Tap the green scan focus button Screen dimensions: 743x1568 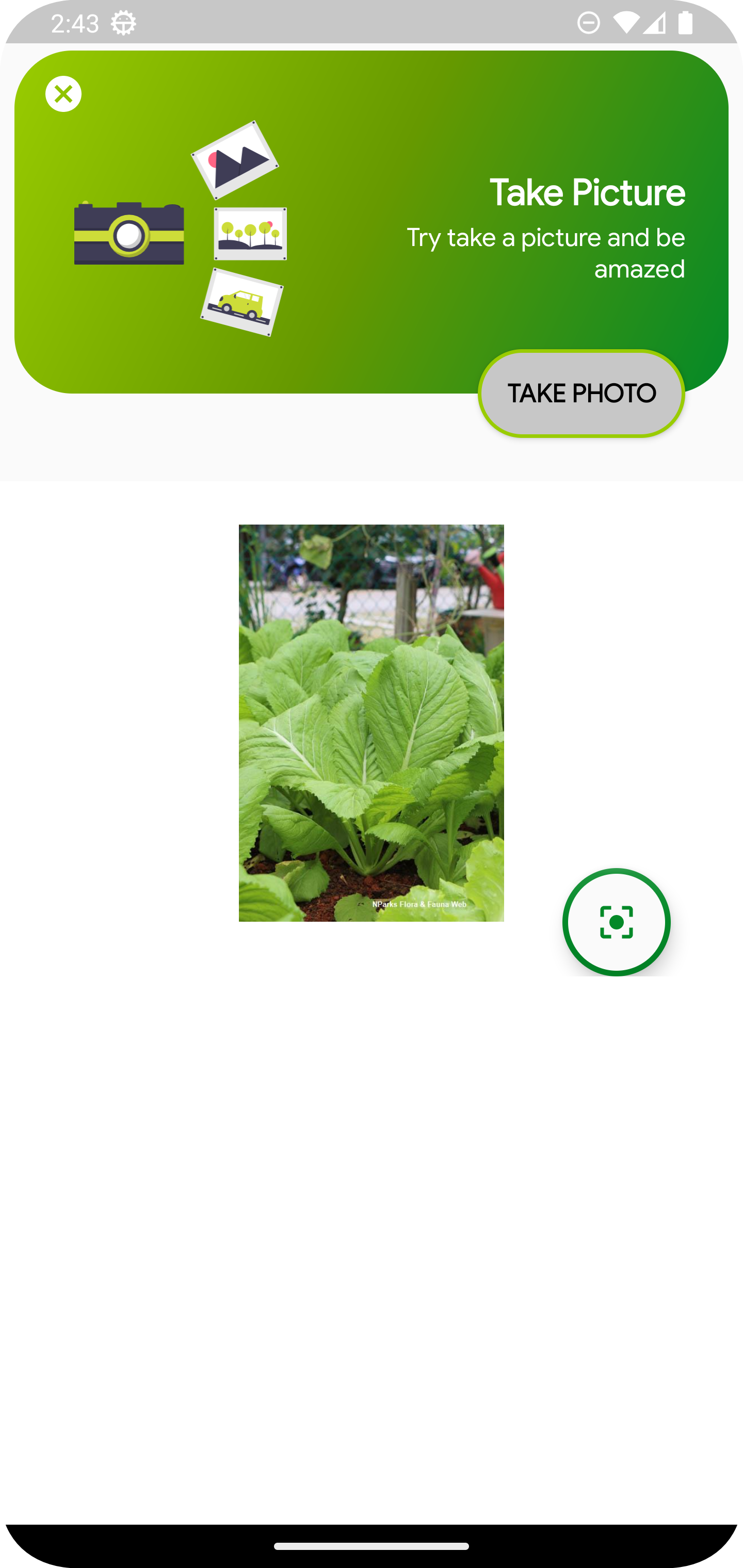(616, 922)
